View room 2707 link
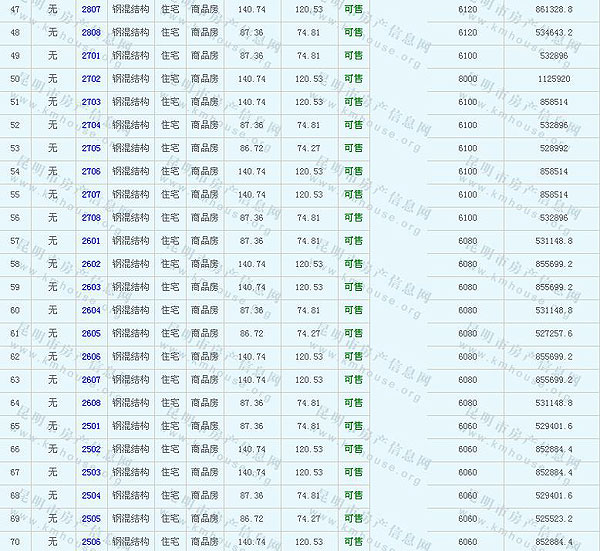Image resolution: width=600 pixels, height=551 pixels. 91,194
